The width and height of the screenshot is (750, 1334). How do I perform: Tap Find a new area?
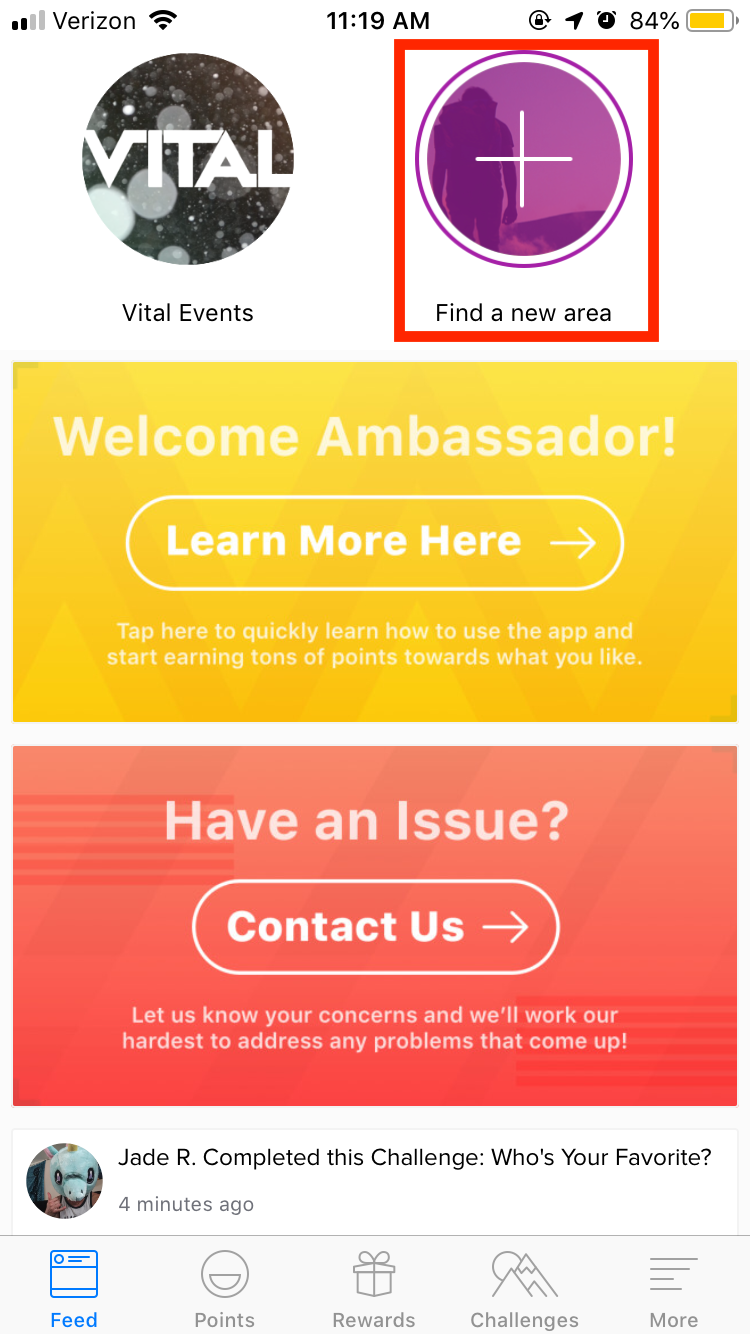click(524, 160)
